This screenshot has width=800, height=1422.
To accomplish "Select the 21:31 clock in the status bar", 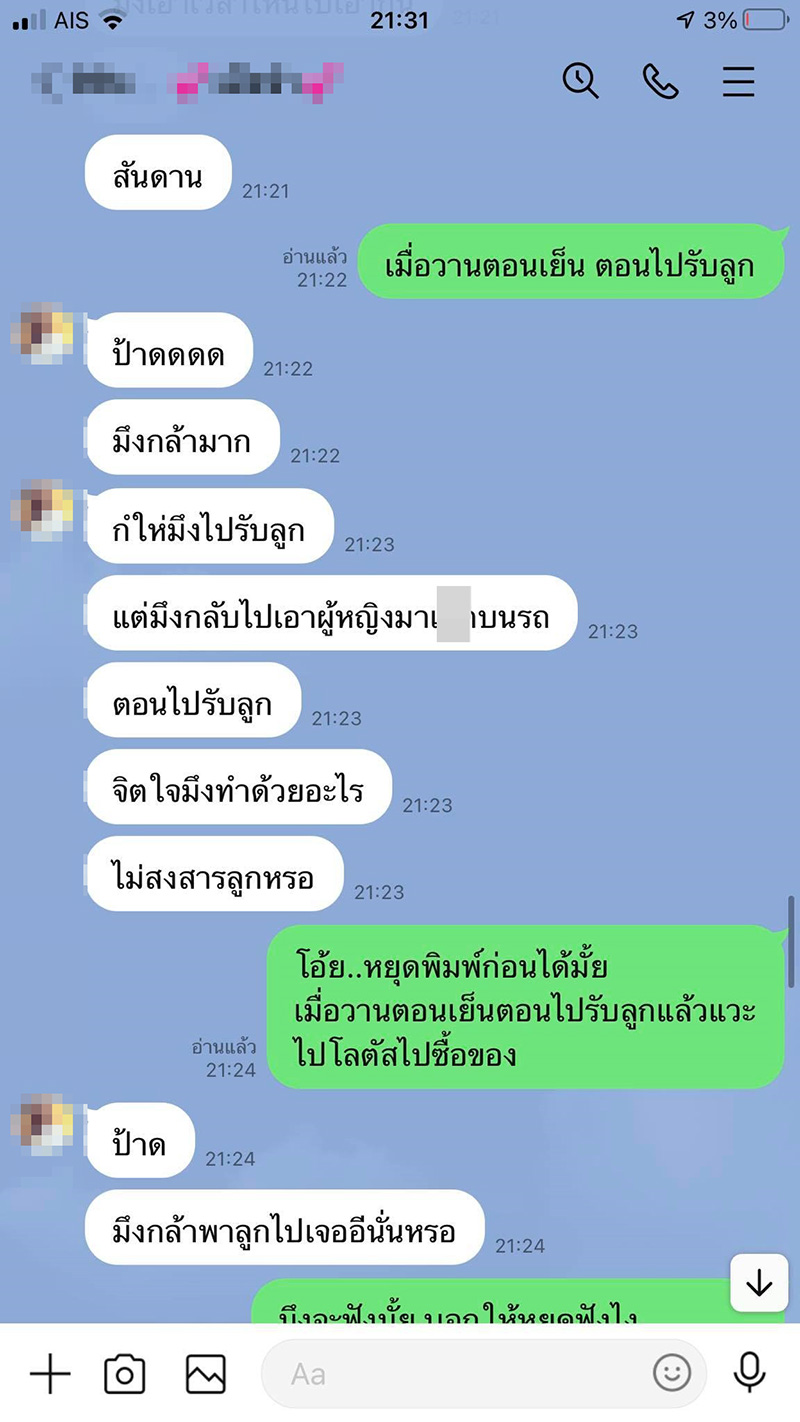I will pos(400,20).
